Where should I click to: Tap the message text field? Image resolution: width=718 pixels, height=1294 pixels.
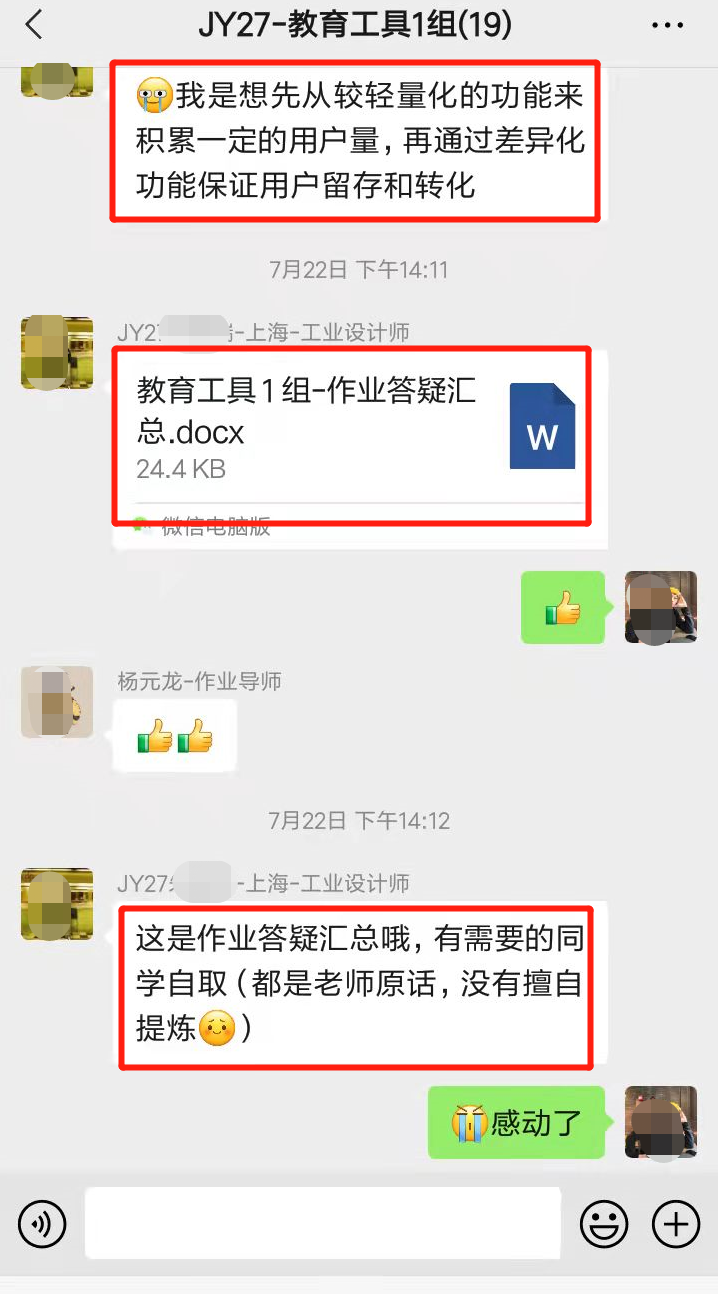coord(322,1223)
